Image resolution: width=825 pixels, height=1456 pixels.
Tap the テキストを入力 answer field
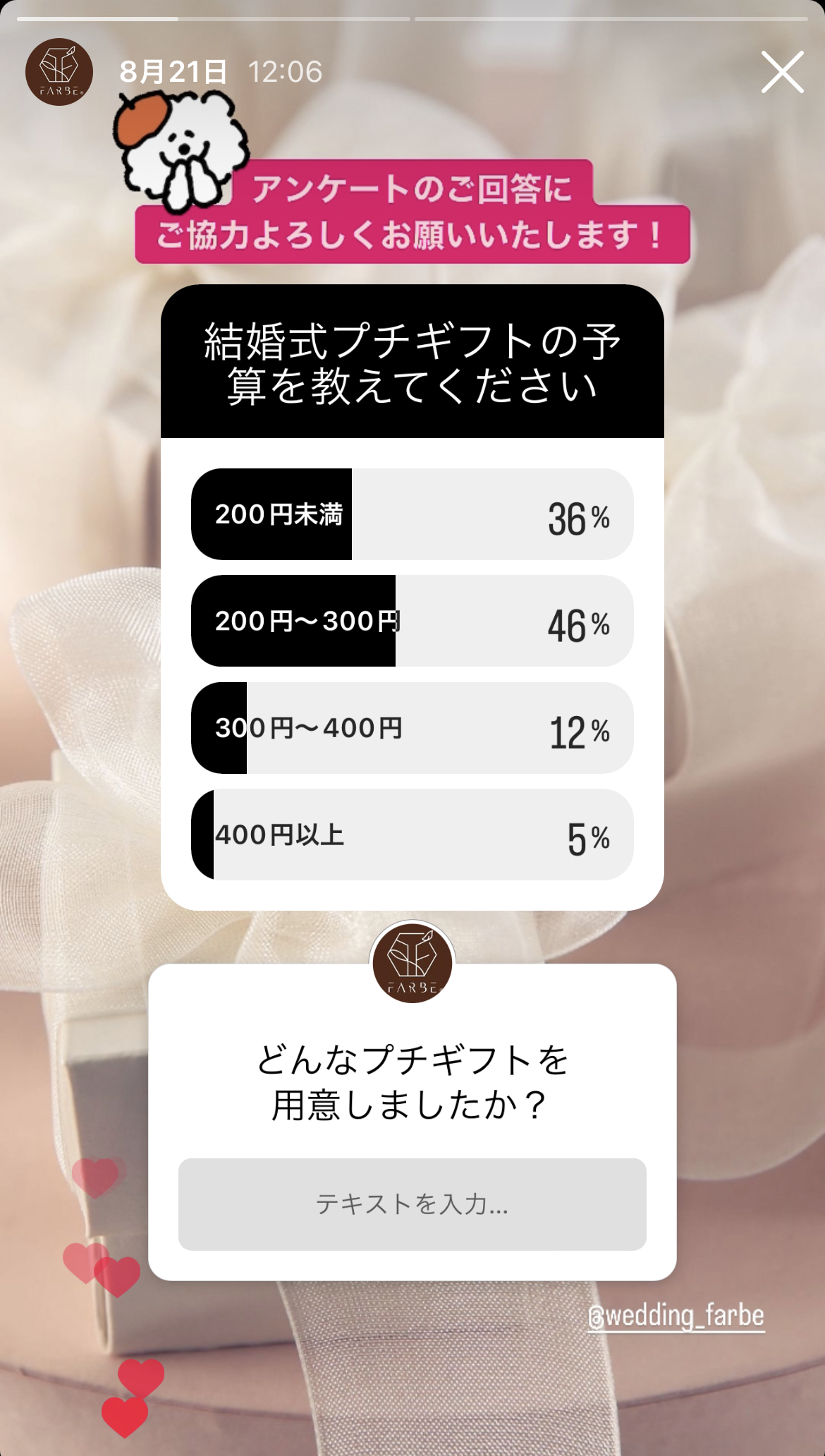pyautogui.click(x=412, y=1204)
